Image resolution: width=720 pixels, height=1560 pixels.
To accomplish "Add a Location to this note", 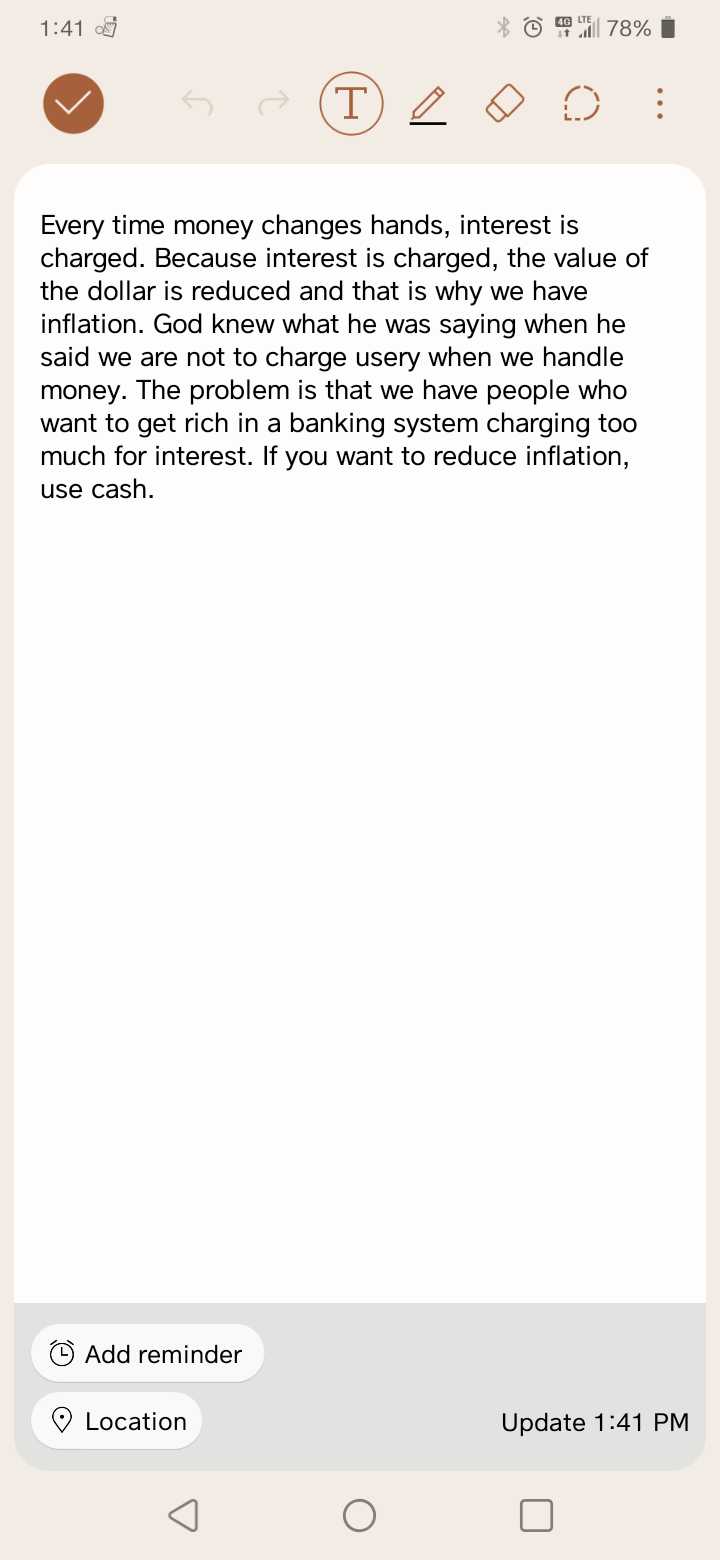I will pos(117,1421).
